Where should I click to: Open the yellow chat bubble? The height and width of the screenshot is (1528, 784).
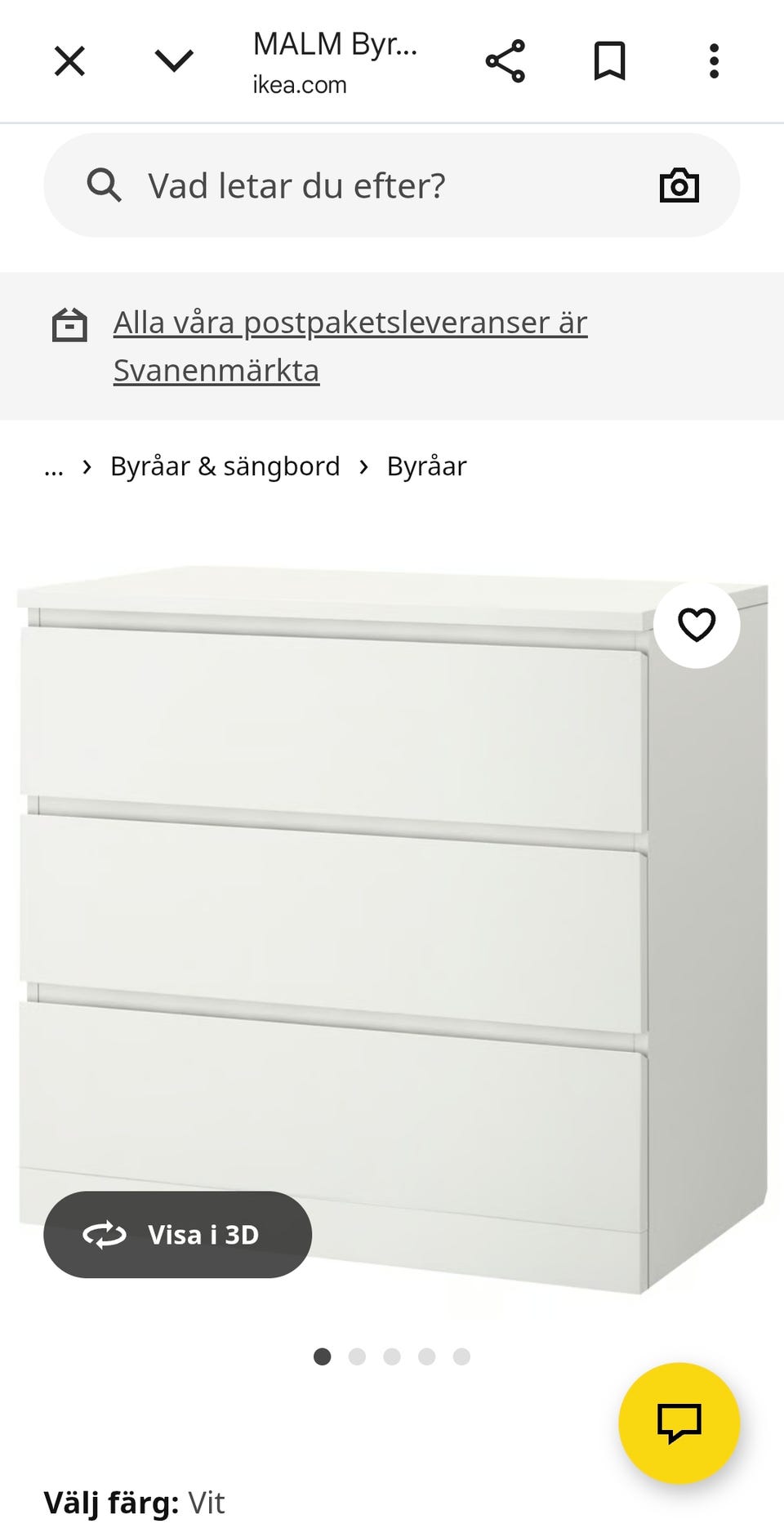(x=679, y=1423)
